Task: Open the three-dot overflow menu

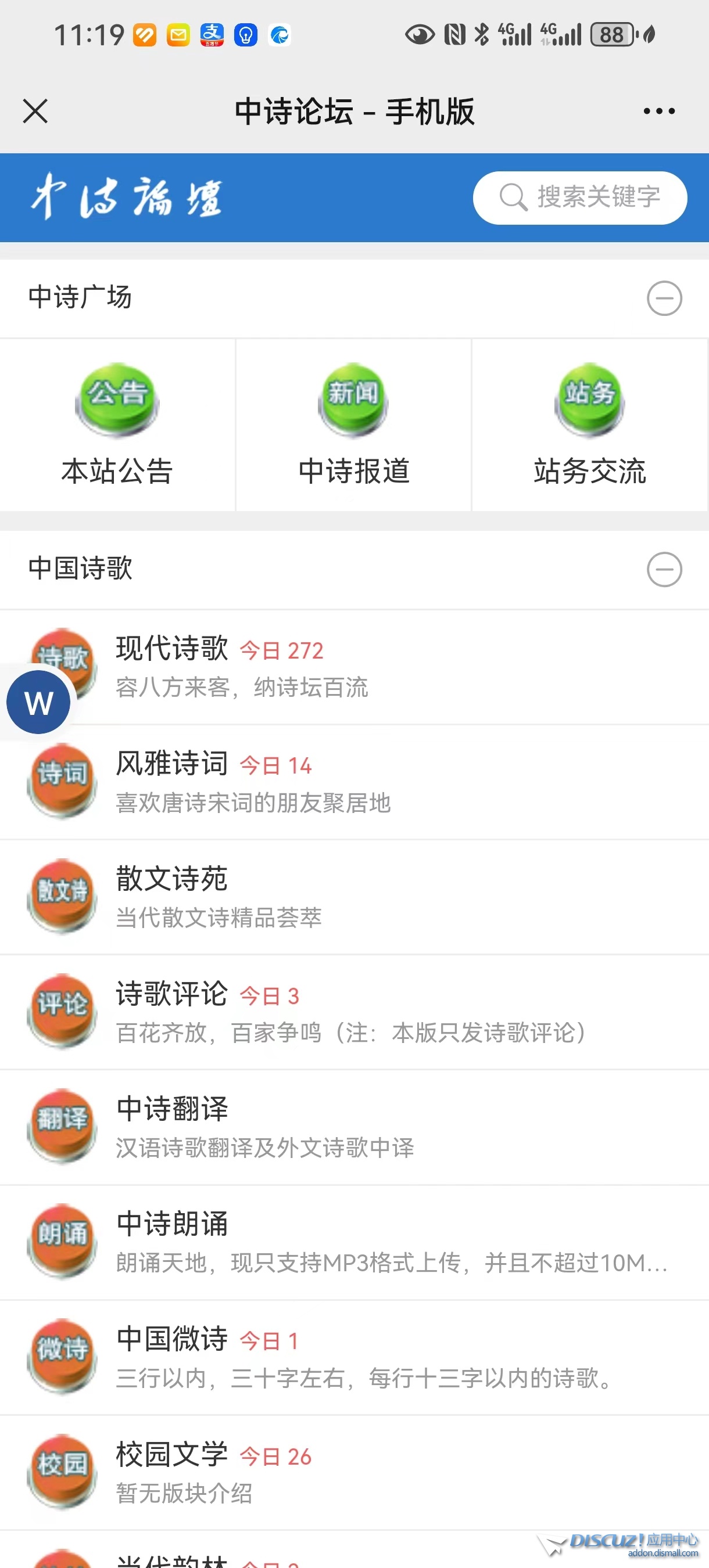Action: [659, 112]
